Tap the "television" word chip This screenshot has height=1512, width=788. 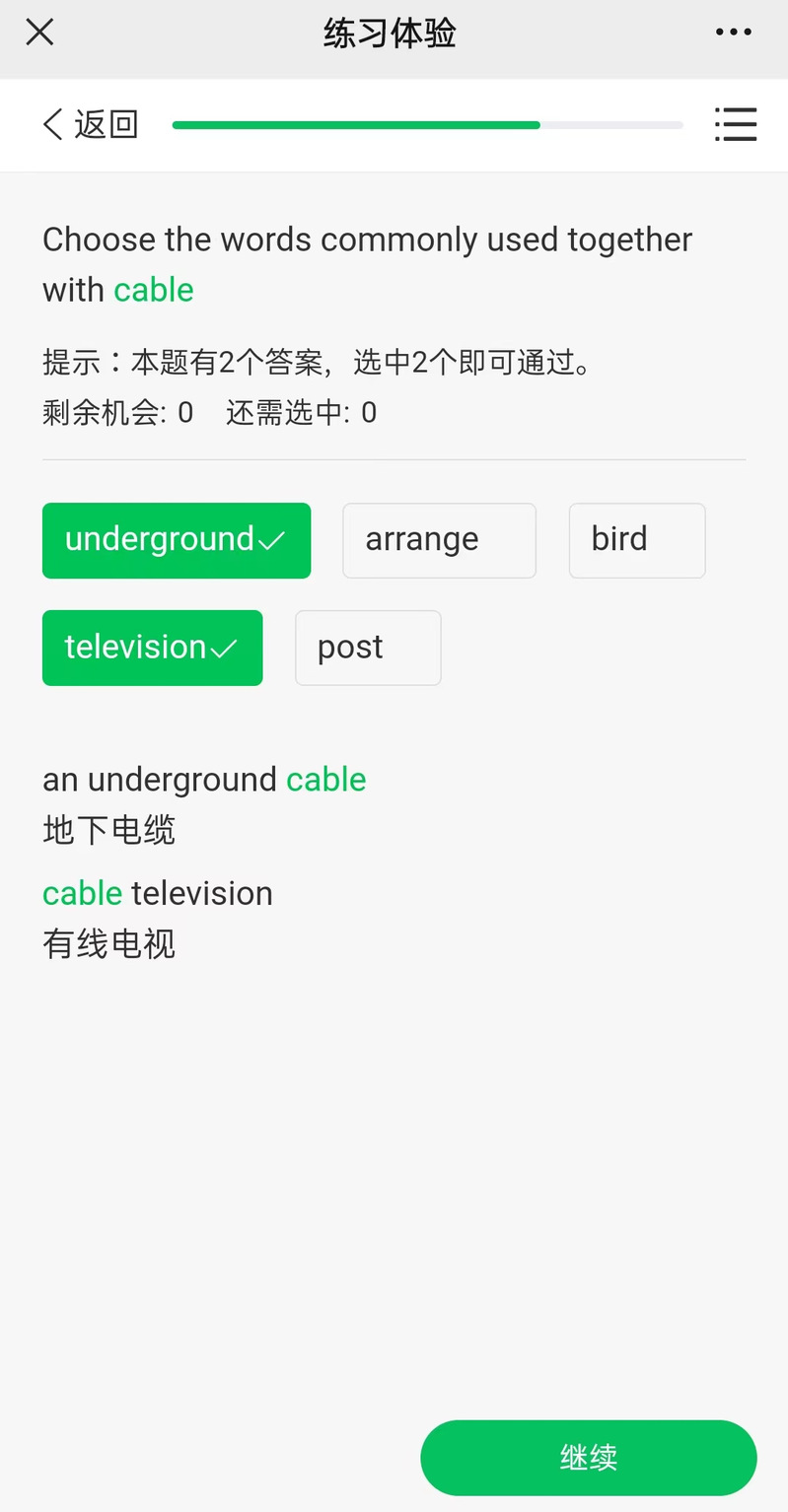pyautogui.click(x=152, y=648)
